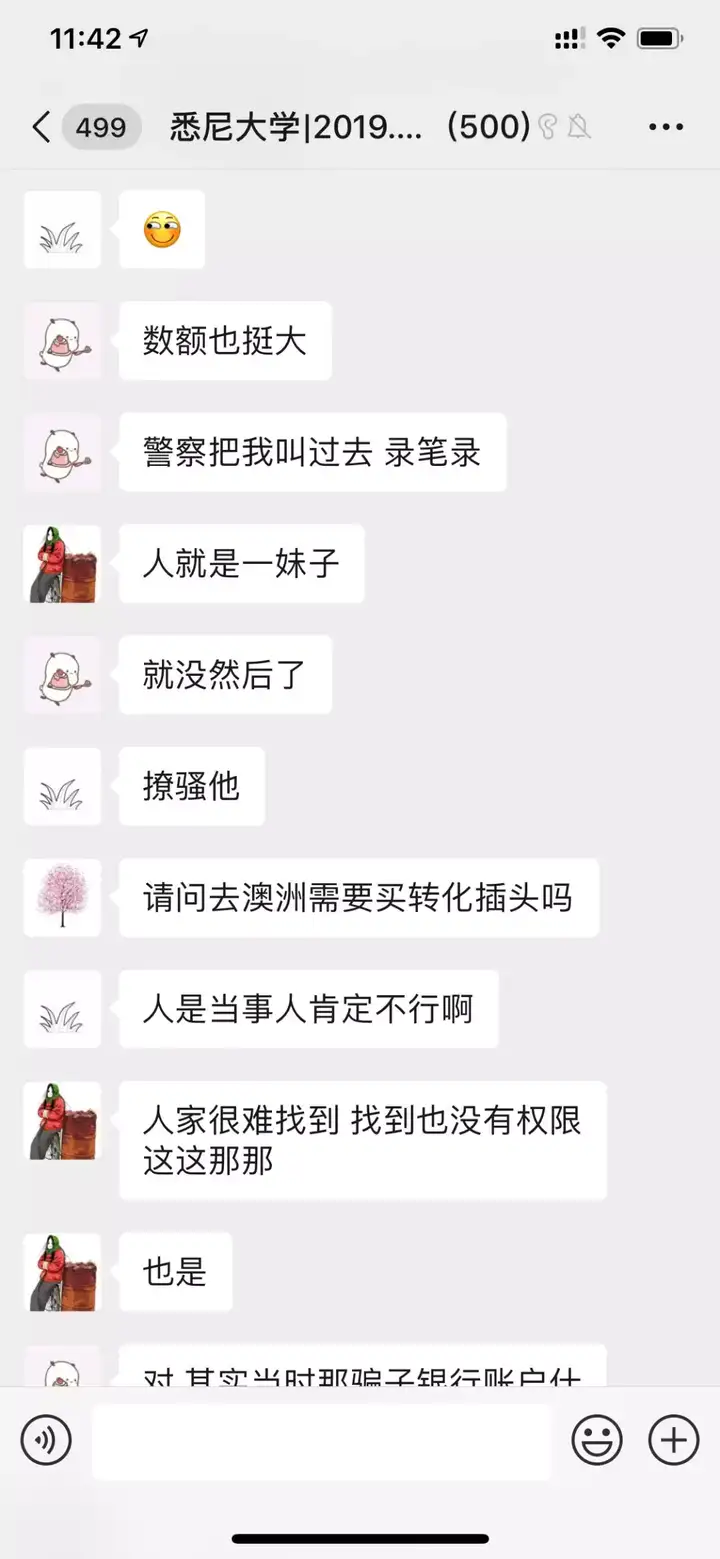The width and height of the screenshot is (720, 1559).
Task: Open the plus attachments menu
Action: coord(674,1441)
